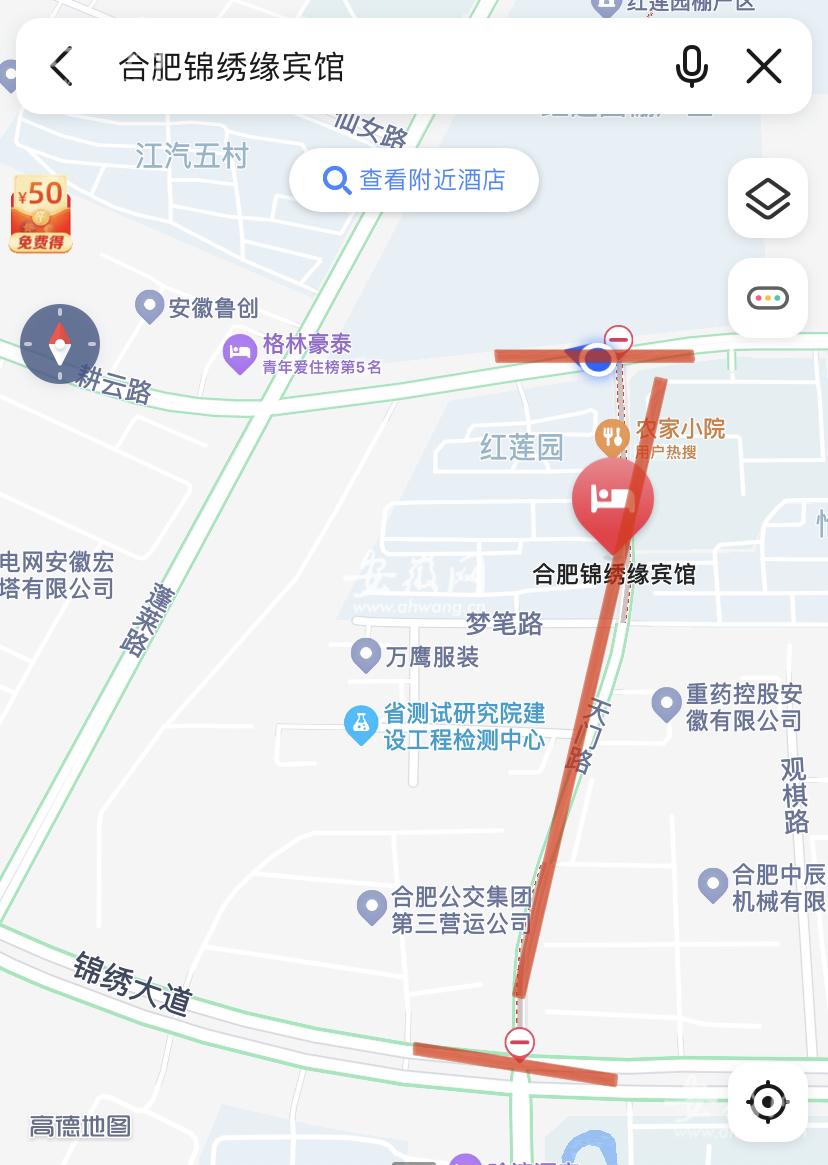Image resolution: width=828 pixels, height=1165 pixels.
Task: Clear the search with the X icon
Action: point(764,67)
